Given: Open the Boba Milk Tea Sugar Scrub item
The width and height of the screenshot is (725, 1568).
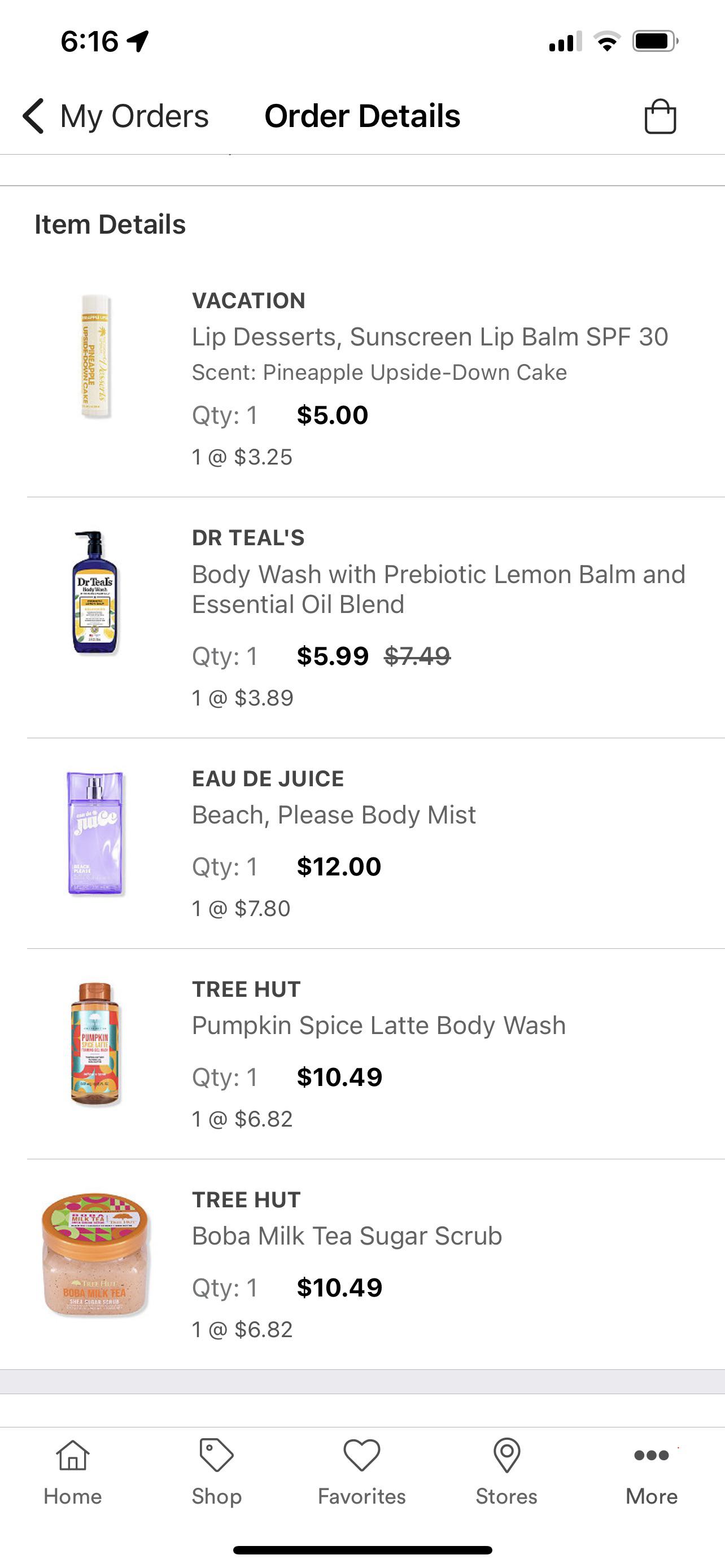Looking at the screenshot, I should [346, 1236].
